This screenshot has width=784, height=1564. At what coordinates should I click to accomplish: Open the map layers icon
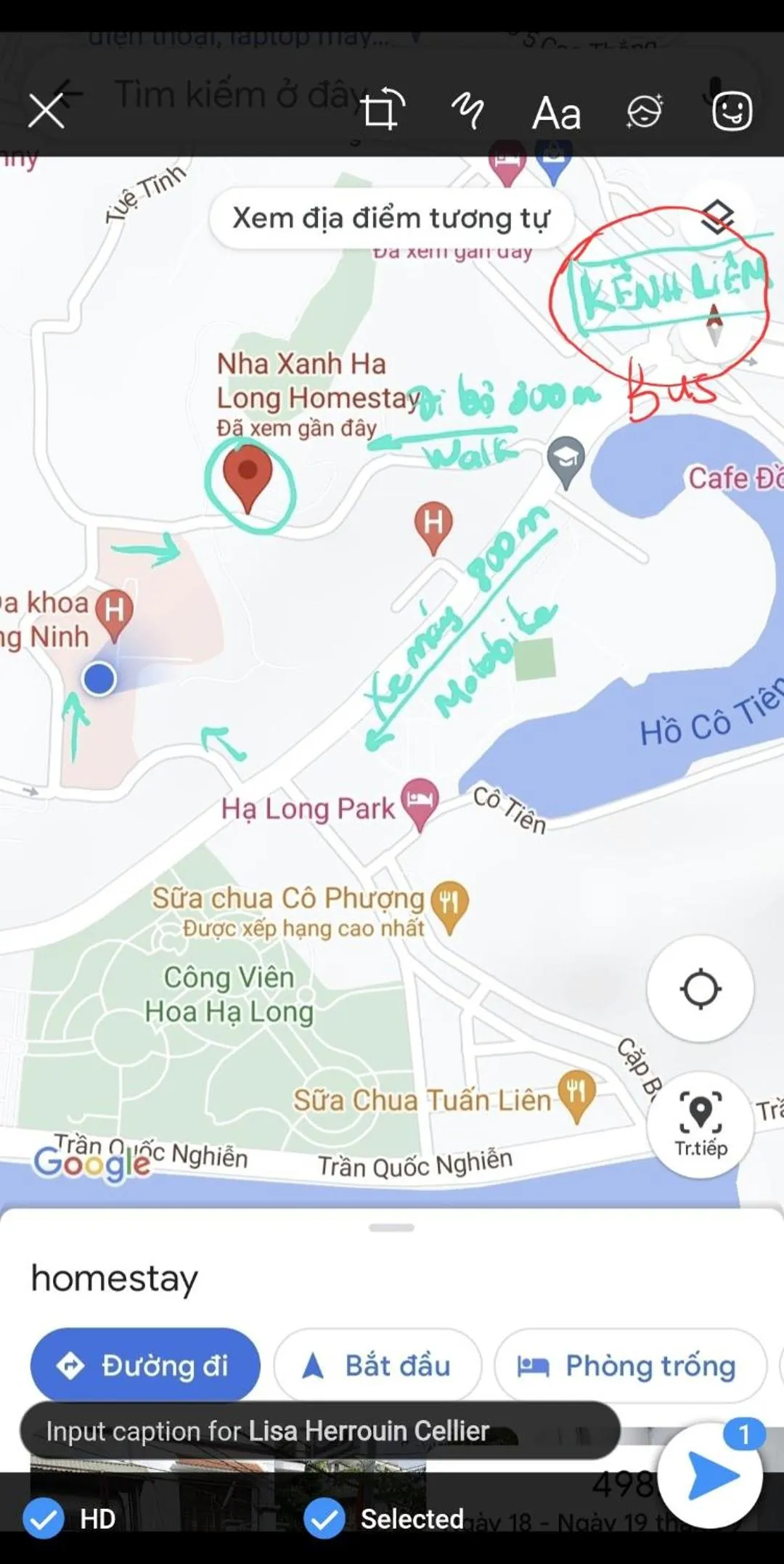coord(717,216)
